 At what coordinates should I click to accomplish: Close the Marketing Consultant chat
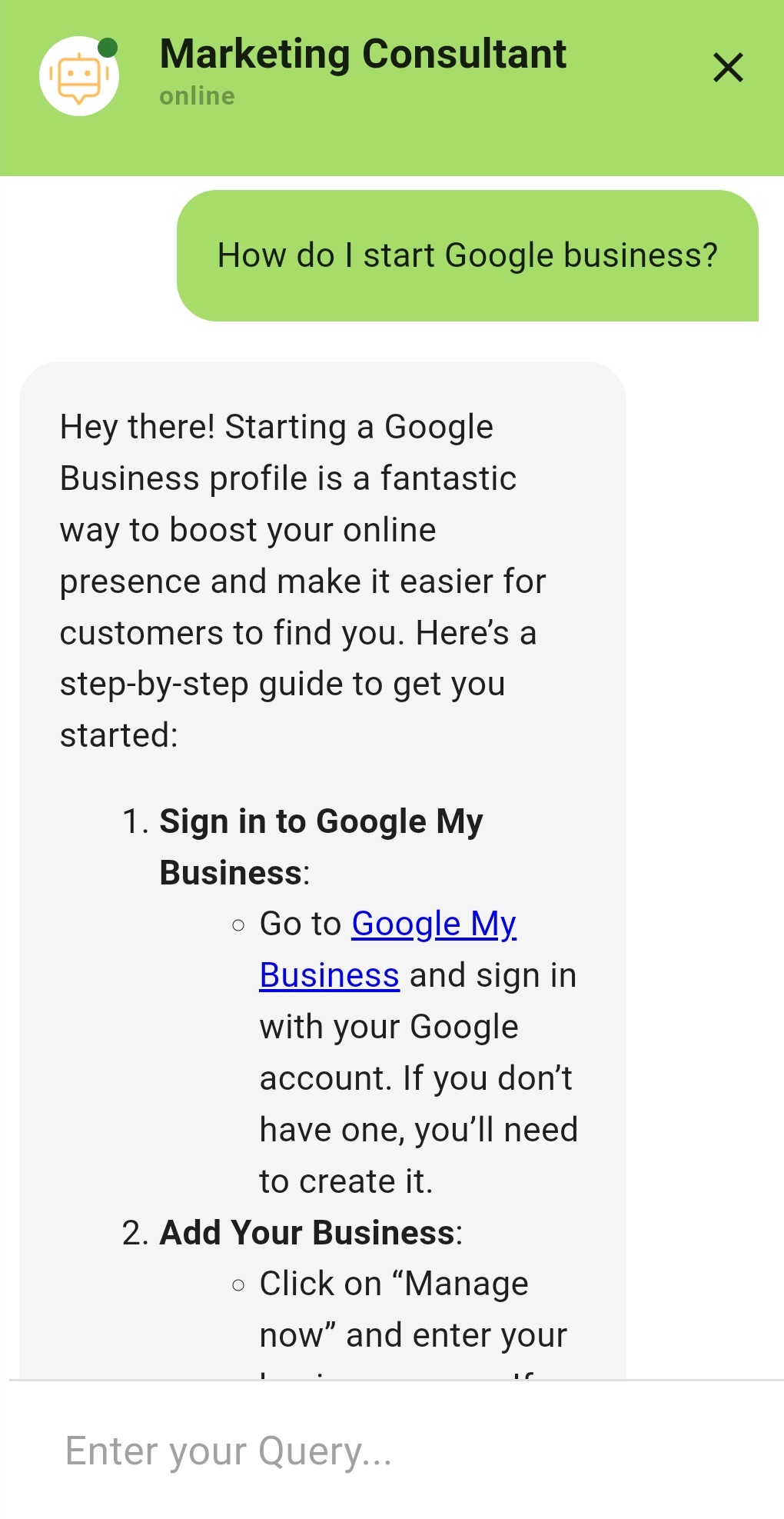pyautogui.click(x=727, y=68)
